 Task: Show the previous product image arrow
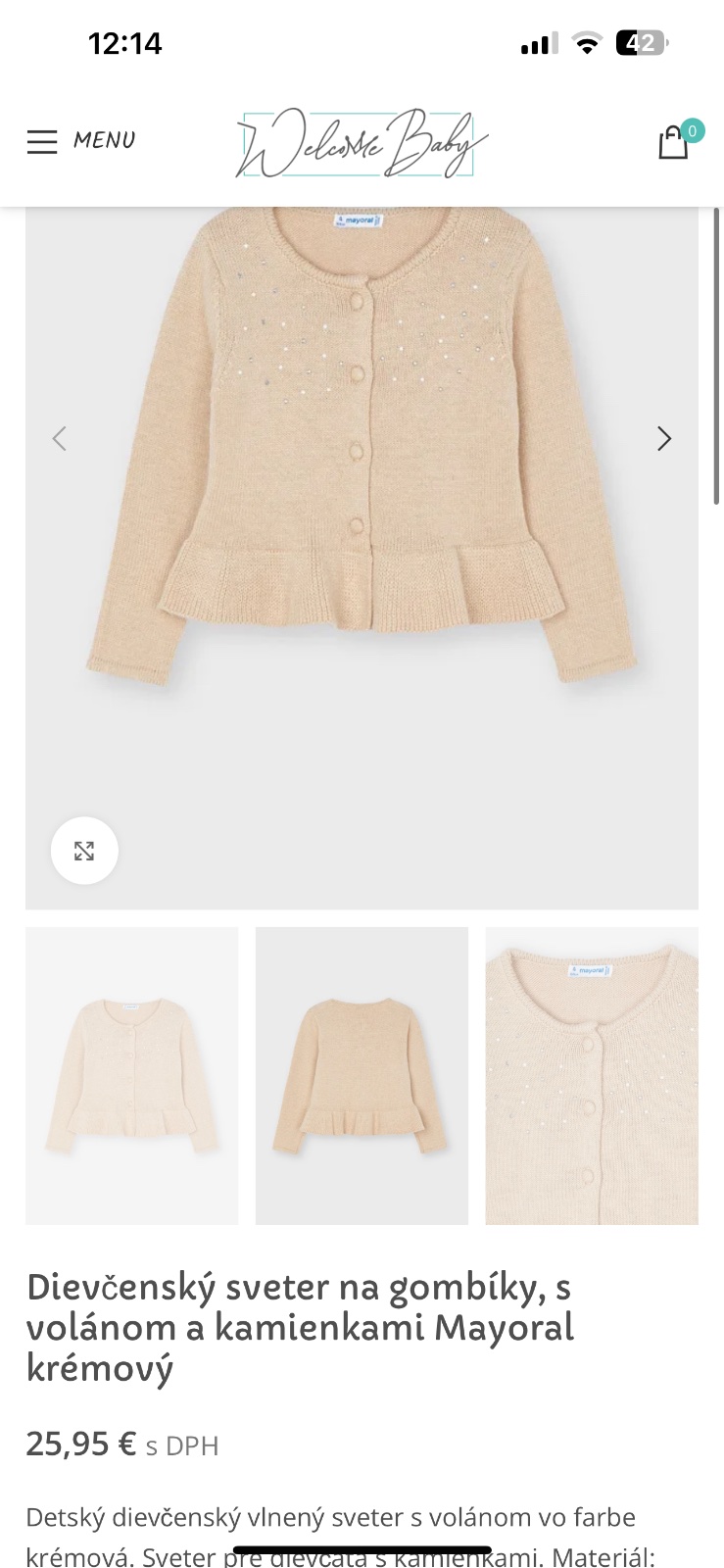point(60,438)
